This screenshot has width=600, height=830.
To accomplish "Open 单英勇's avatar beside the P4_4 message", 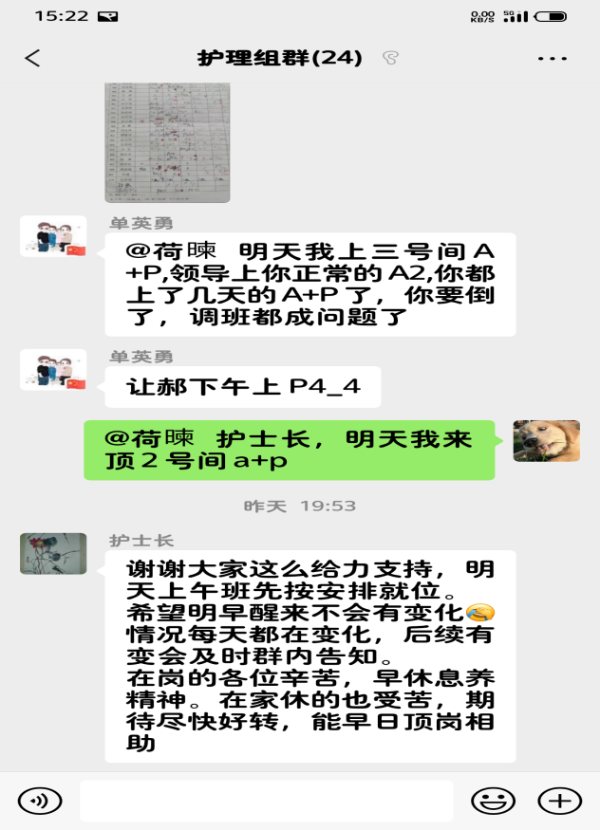I will [53, 370].
